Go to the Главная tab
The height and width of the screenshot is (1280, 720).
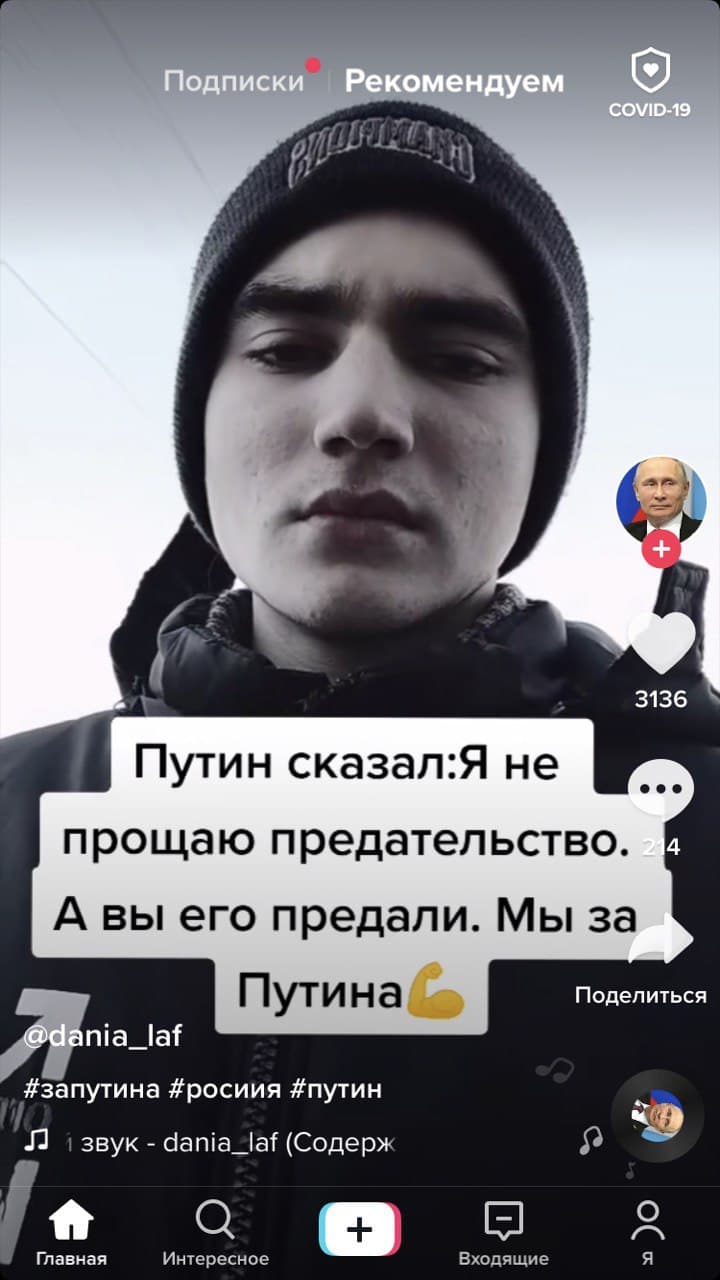coord(71,1232)
